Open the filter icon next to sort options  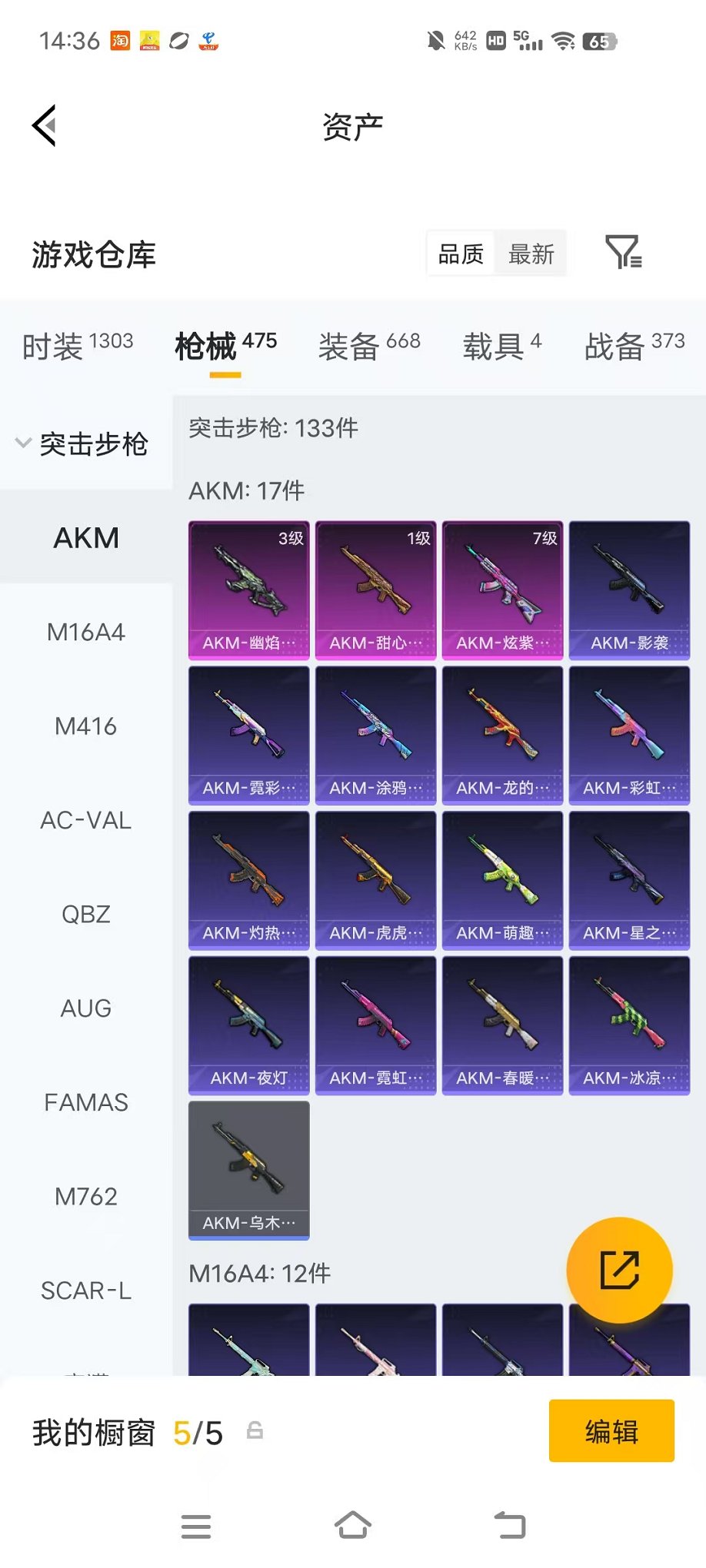point(623,252)
